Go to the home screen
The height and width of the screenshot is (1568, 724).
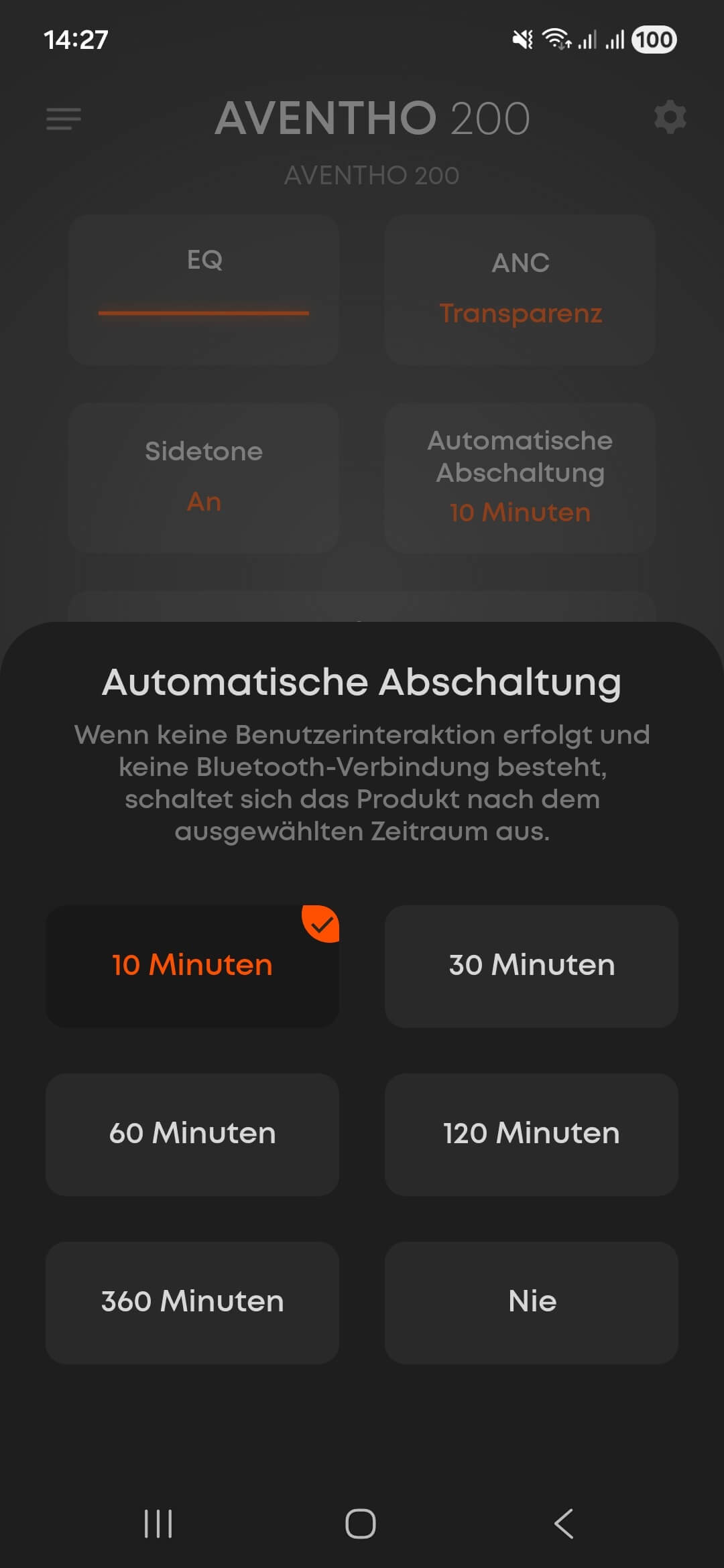click(x=361, y=1523)
